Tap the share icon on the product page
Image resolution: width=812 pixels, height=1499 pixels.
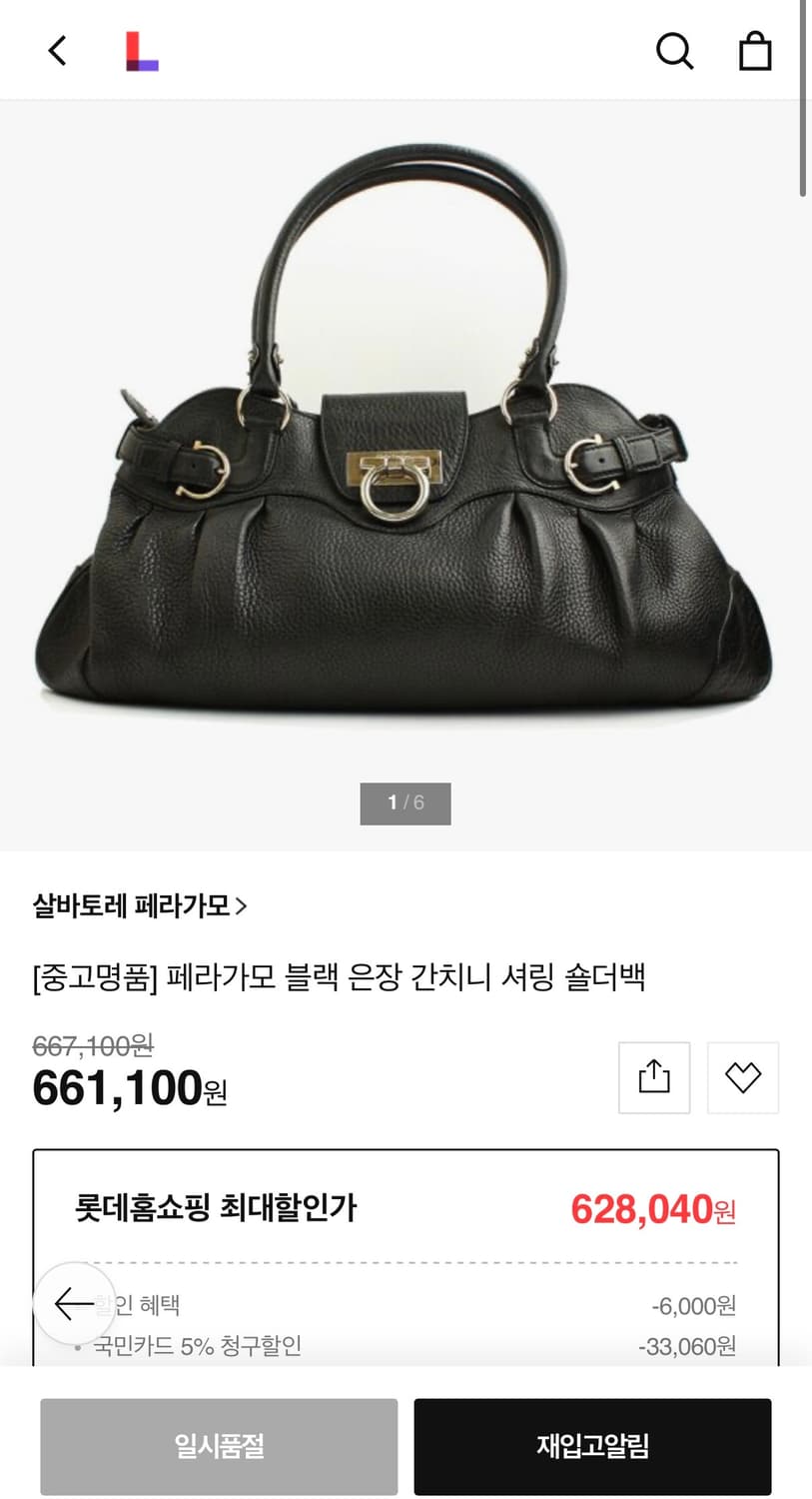click(x=654, y=1077)
